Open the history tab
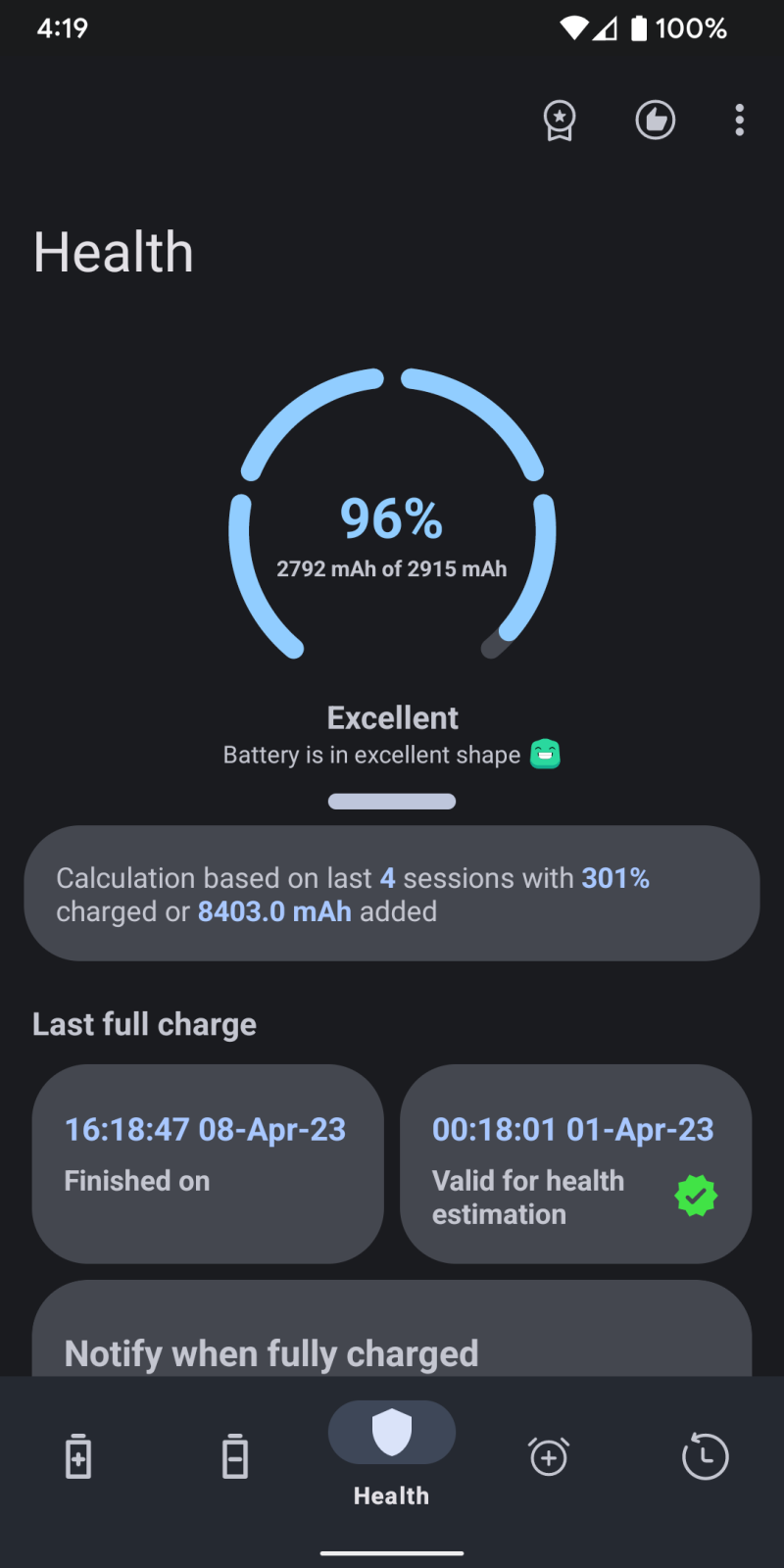Viewport: 784px width, 1568px height. (705, 1456)
